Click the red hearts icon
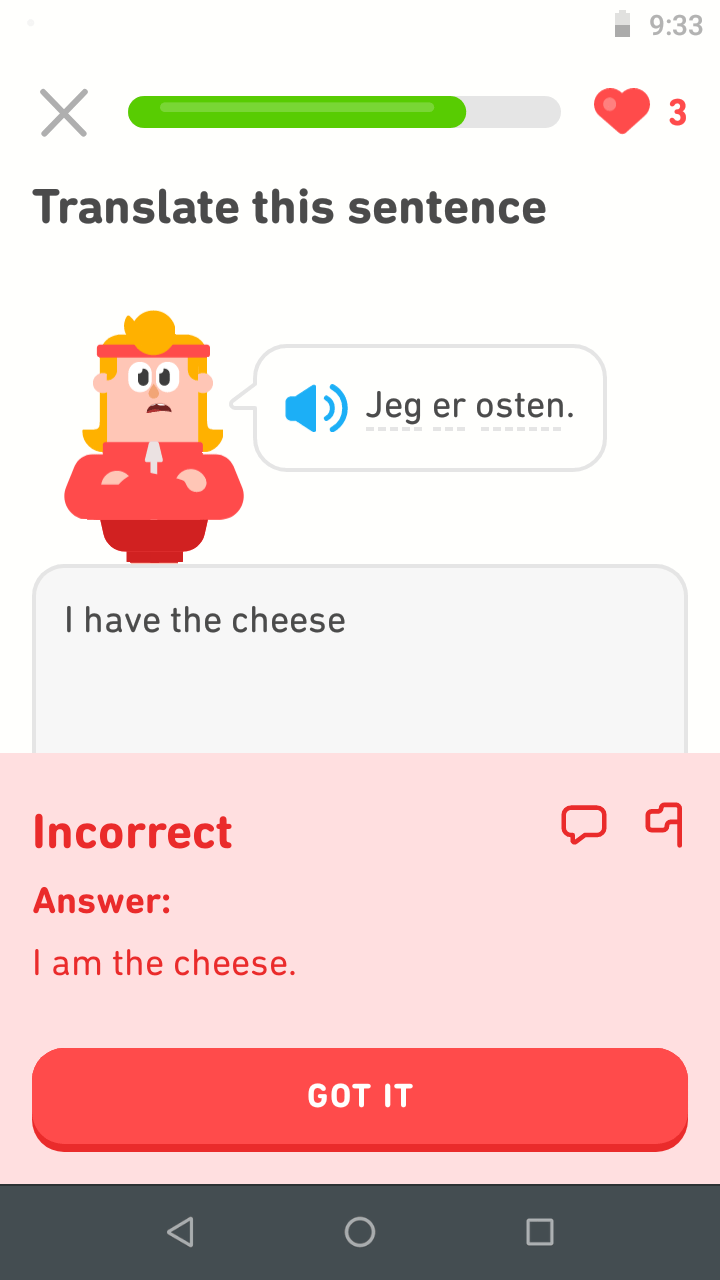 [622, 112]
